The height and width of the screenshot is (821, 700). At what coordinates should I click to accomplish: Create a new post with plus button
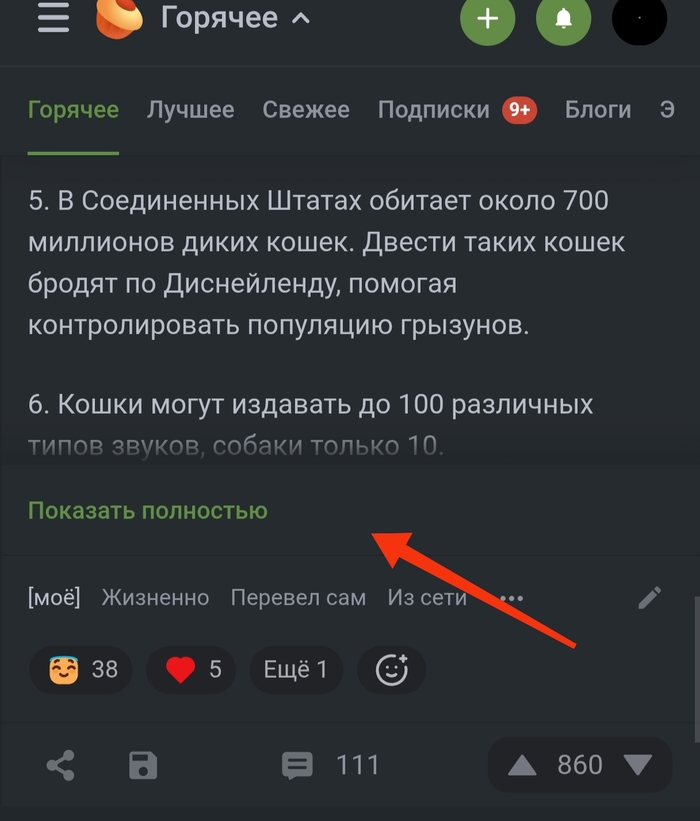point(487,19)
